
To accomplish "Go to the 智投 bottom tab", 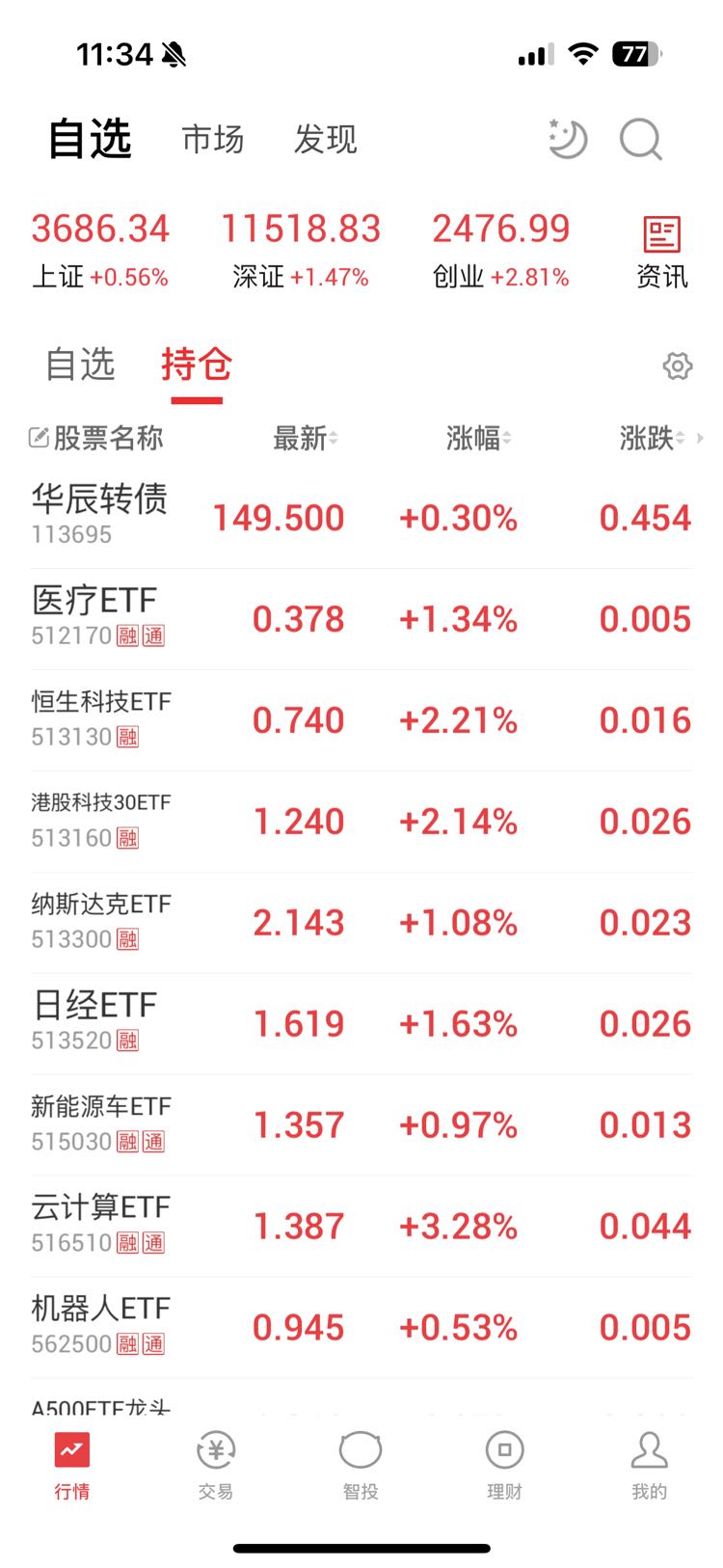I will click(x=361, y=1466).
